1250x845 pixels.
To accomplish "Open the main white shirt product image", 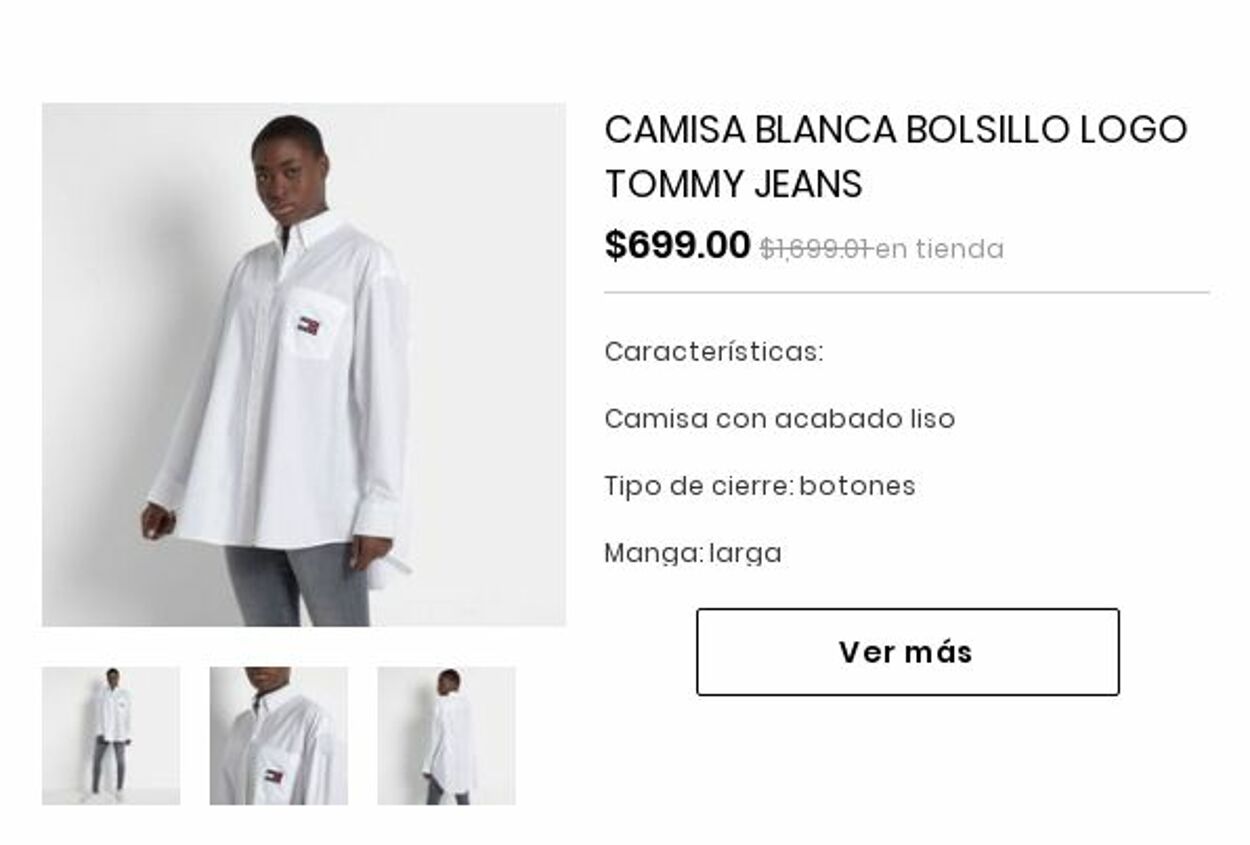I will click(303, 365).
